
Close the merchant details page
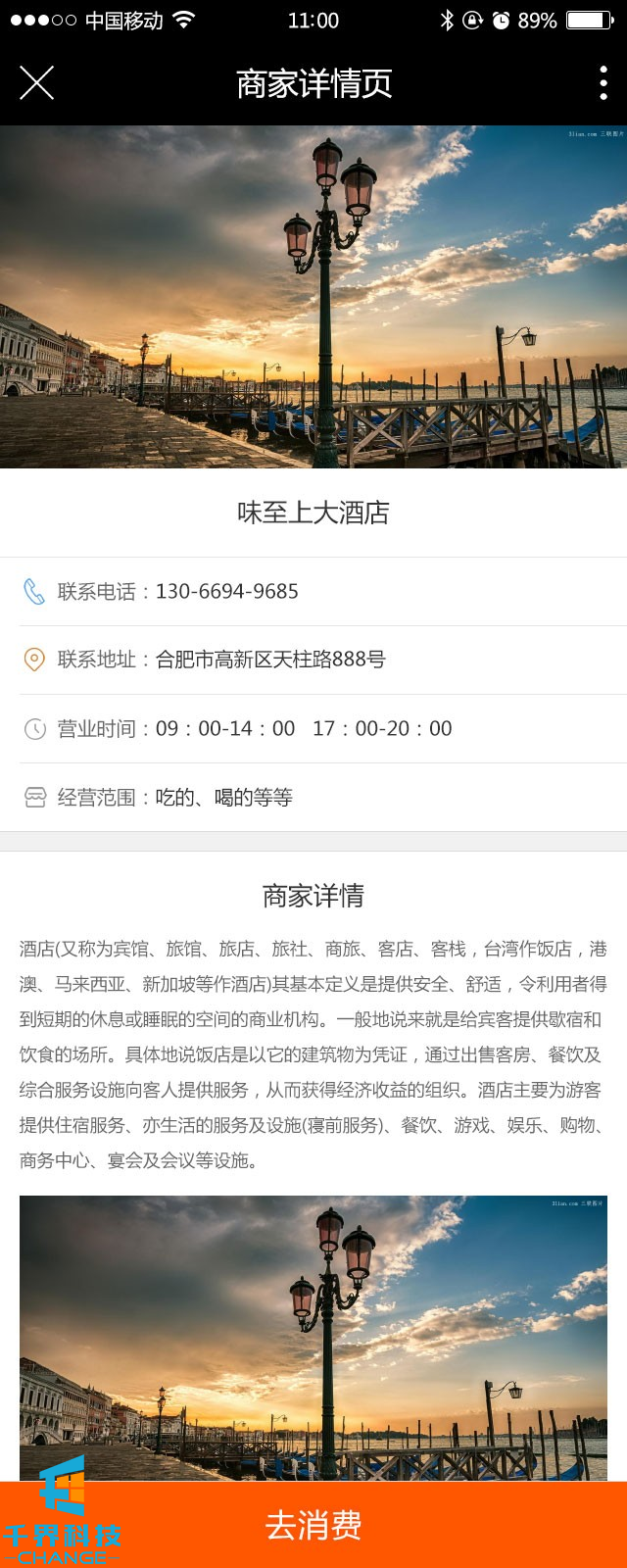tap(36, 83)
